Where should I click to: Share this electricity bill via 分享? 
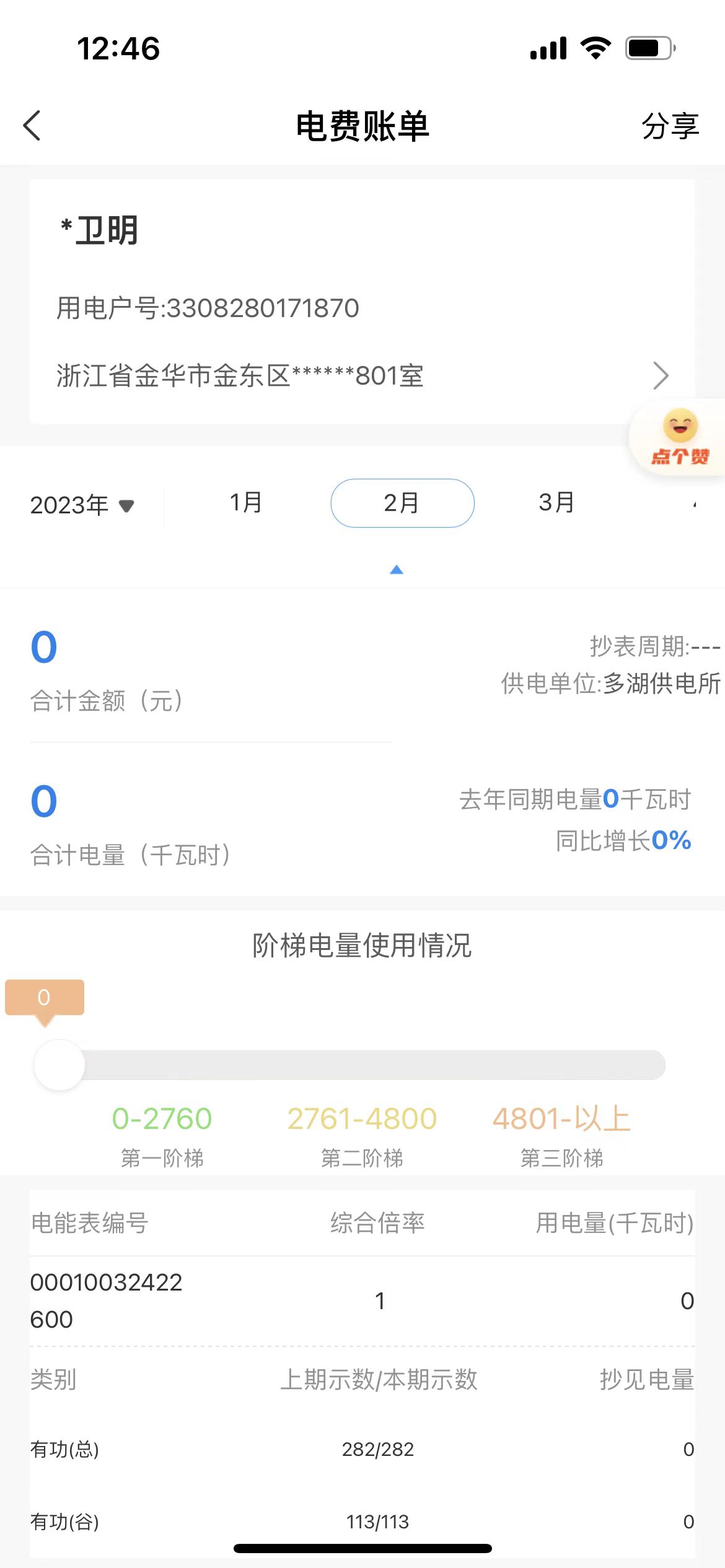pyautogui.click(x=670, y=126)
